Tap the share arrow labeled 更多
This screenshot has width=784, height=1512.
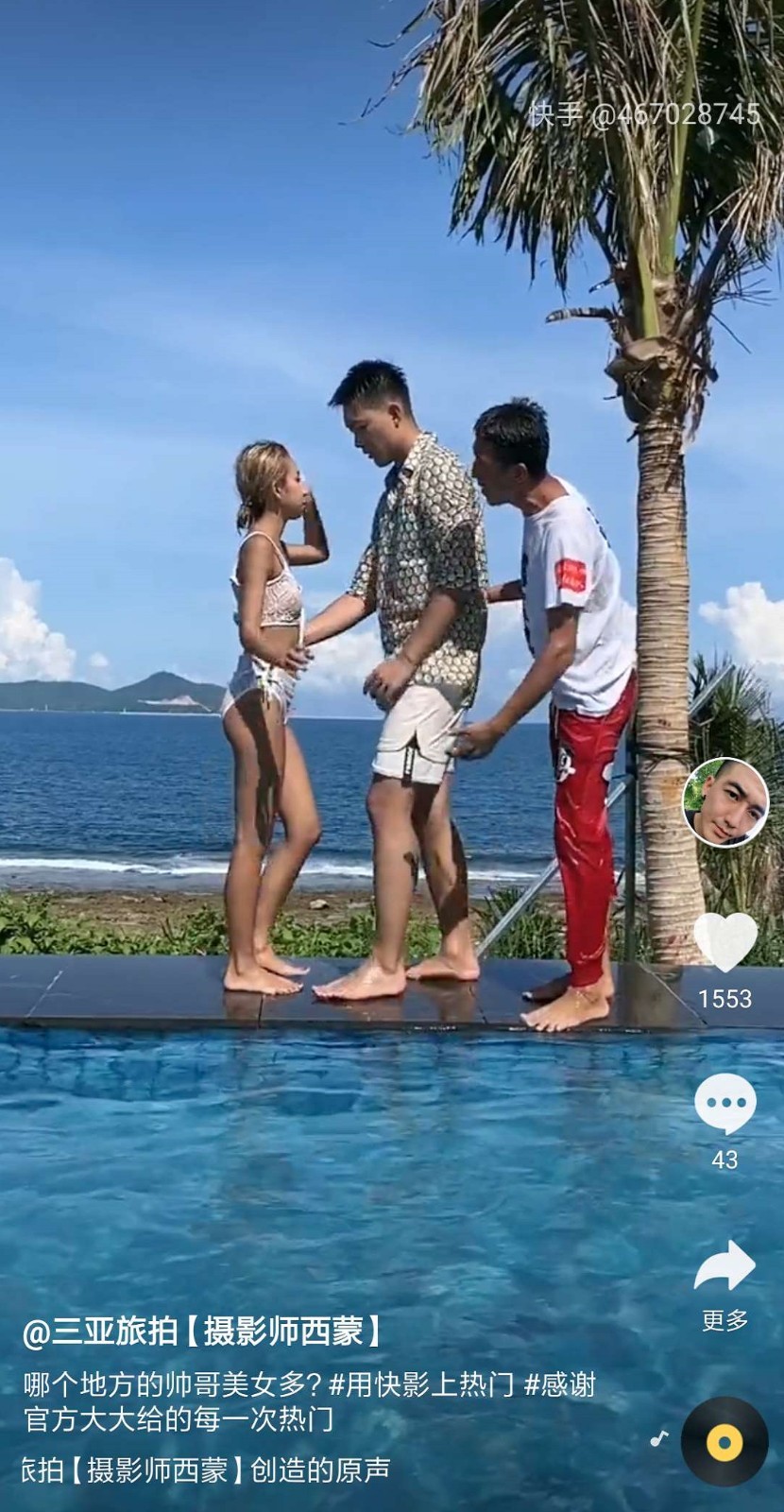pos(725,1268)
